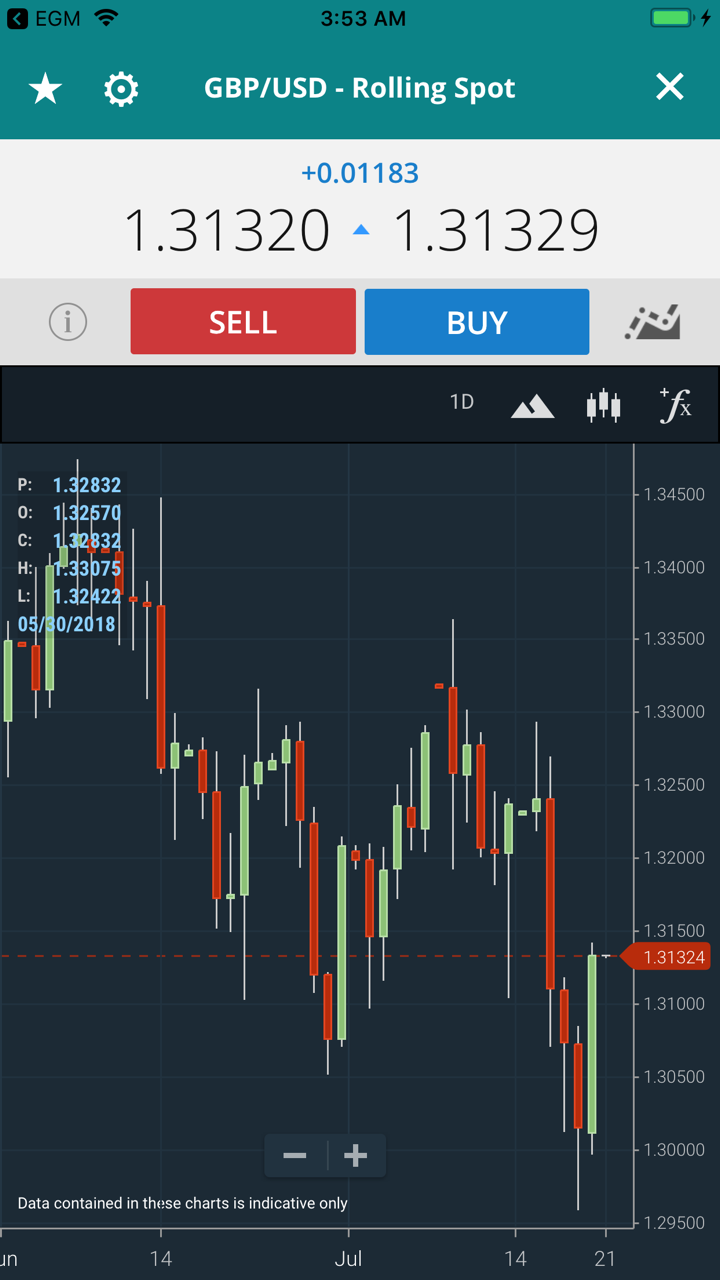
Task: Change the 1D chart timeframe
Action: coord(461,403)
